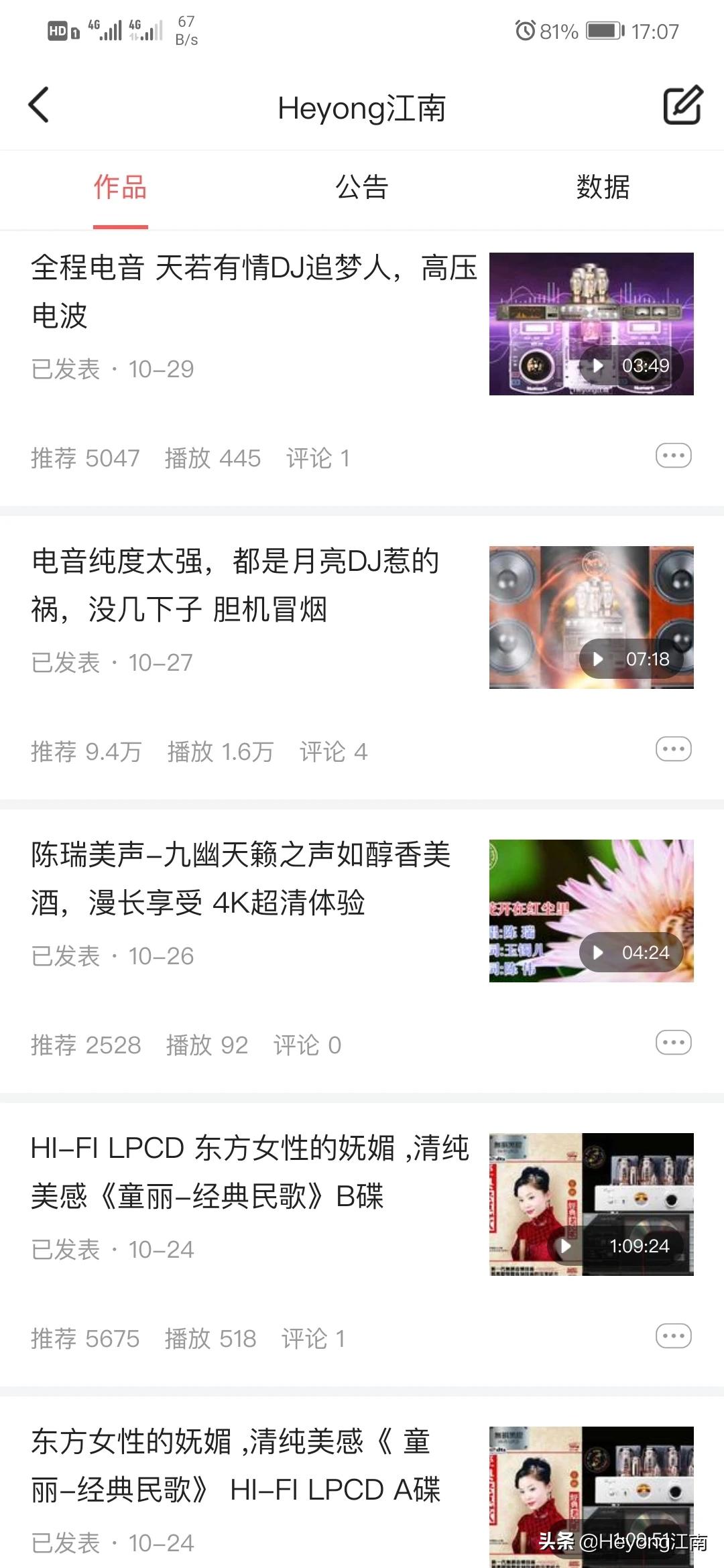Switch to the 公告 tab

click(362, 188)
